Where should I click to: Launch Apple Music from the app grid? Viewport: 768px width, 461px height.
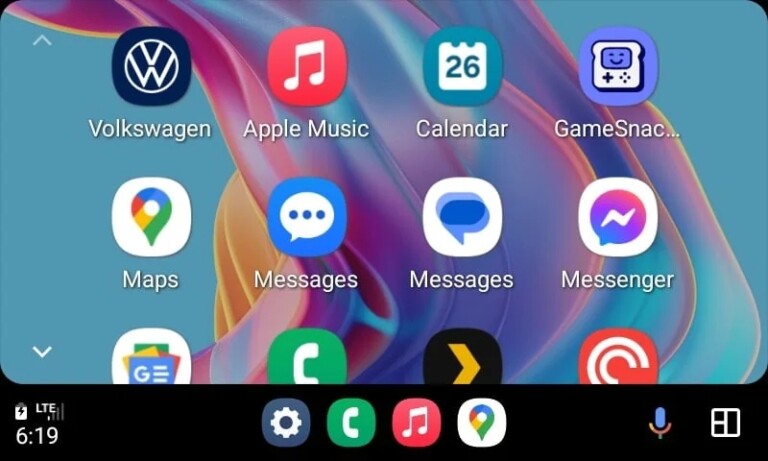click(x=306, y=67)
